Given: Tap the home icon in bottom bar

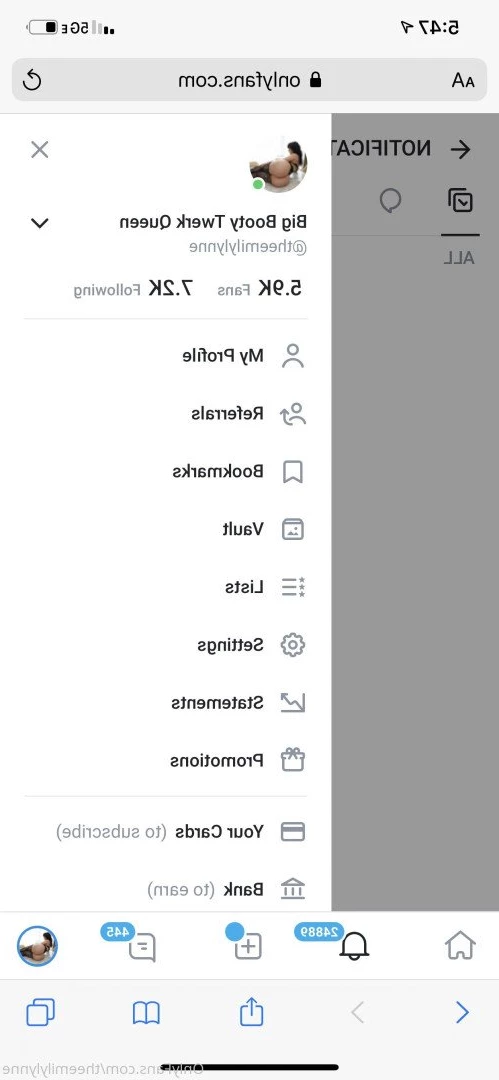Looking at the screenshot, I should [x=460, y=946].
